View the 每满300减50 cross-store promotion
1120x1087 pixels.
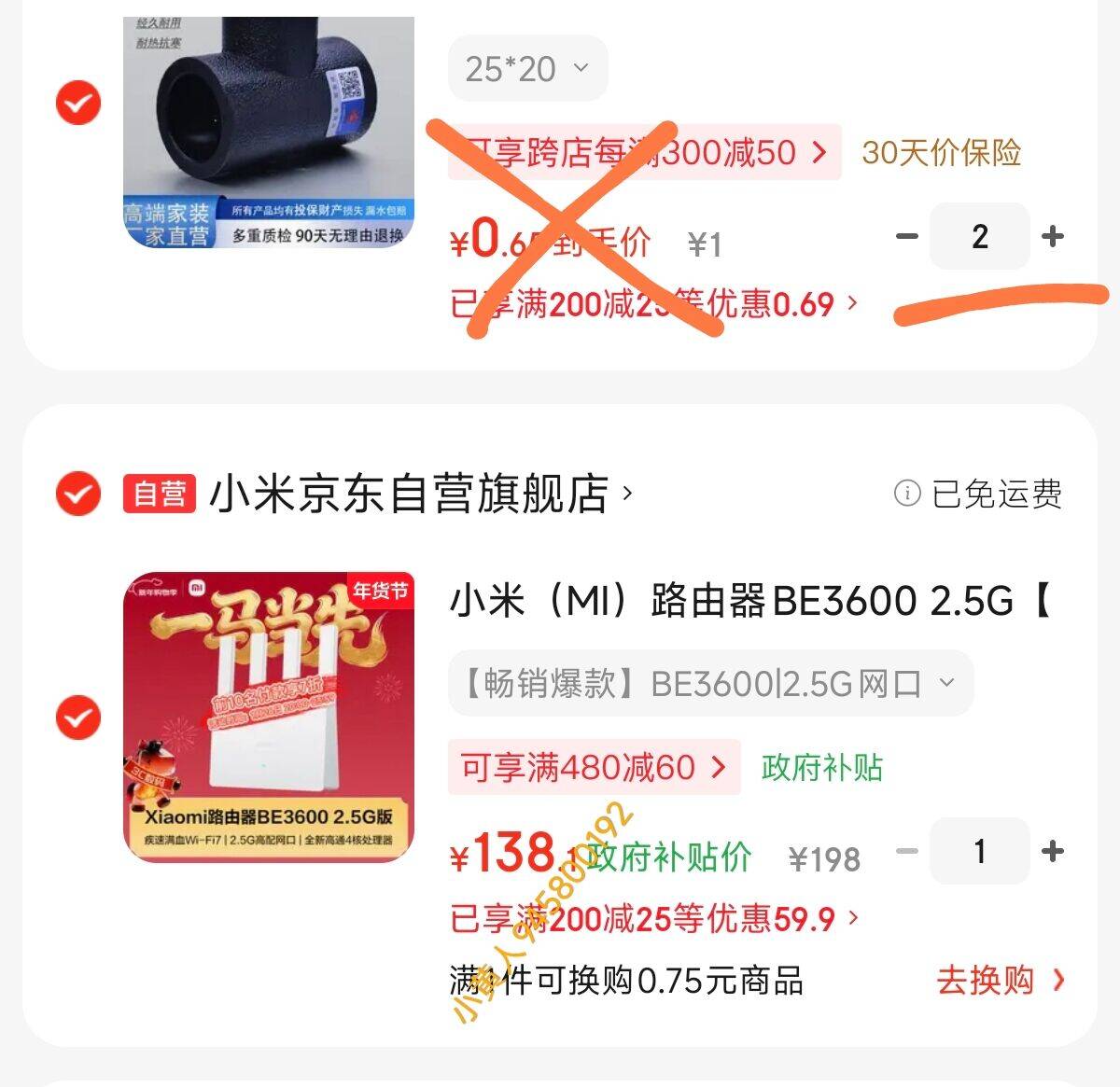644,152
